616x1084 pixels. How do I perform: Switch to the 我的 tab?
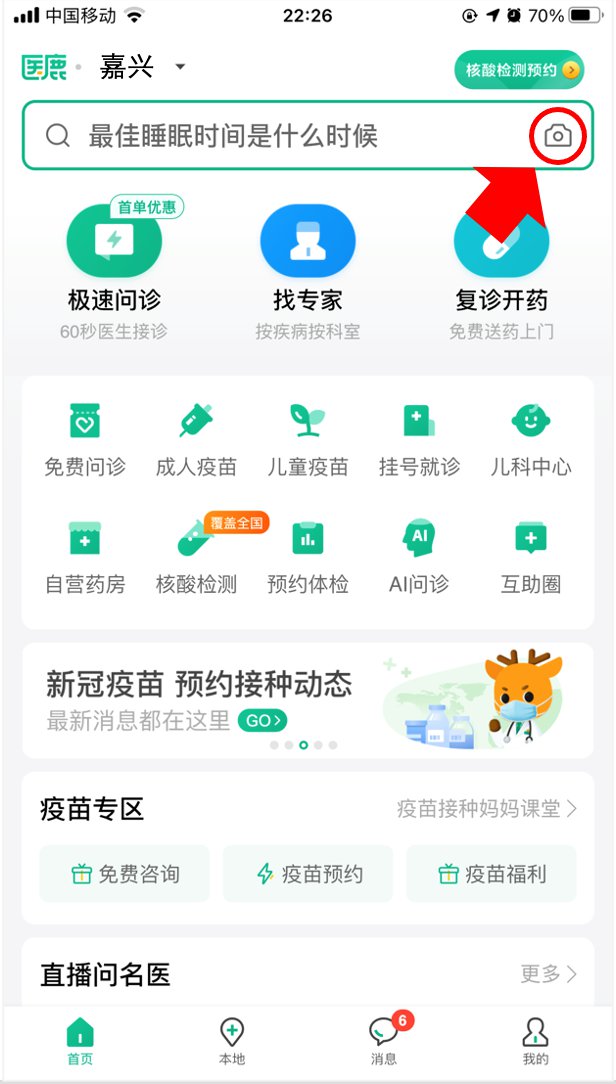[x=535, y=1040]
